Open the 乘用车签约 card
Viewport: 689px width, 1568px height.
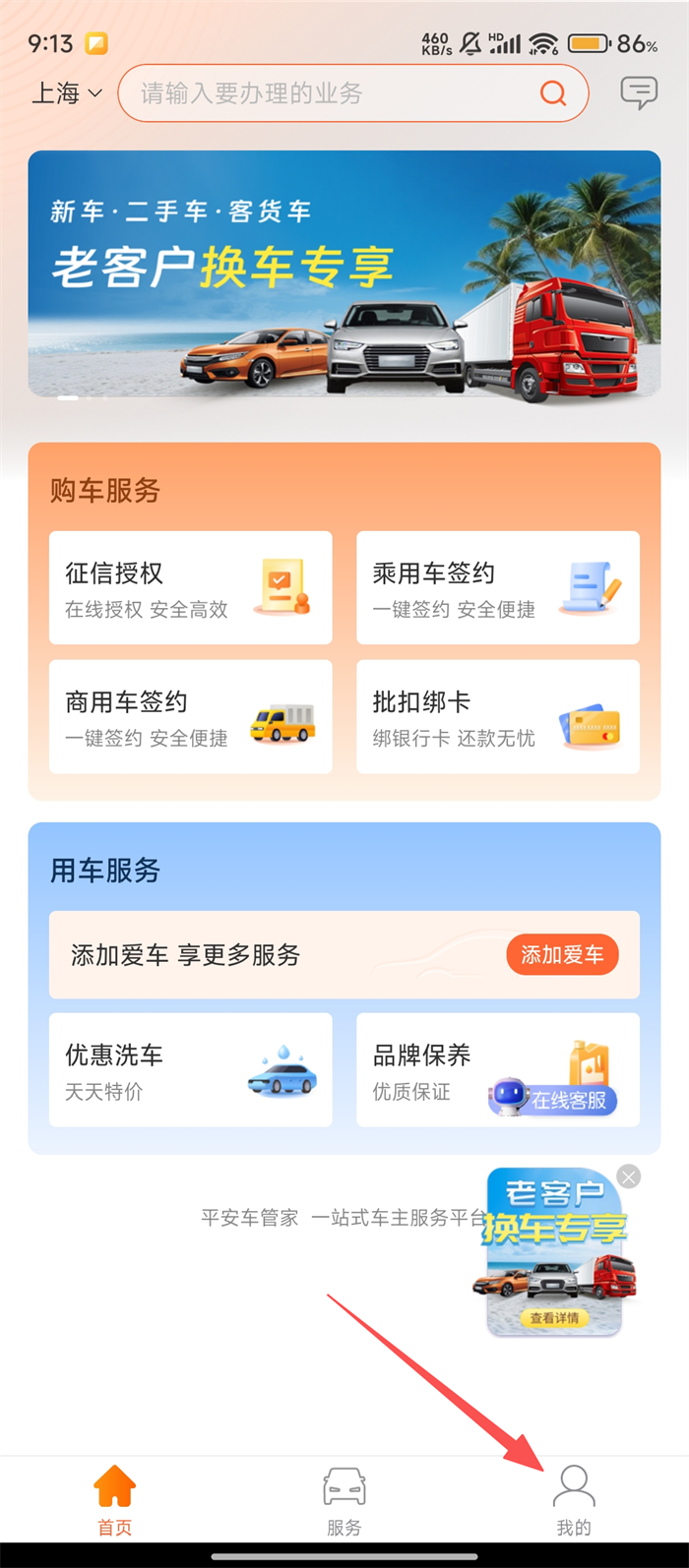498,588
